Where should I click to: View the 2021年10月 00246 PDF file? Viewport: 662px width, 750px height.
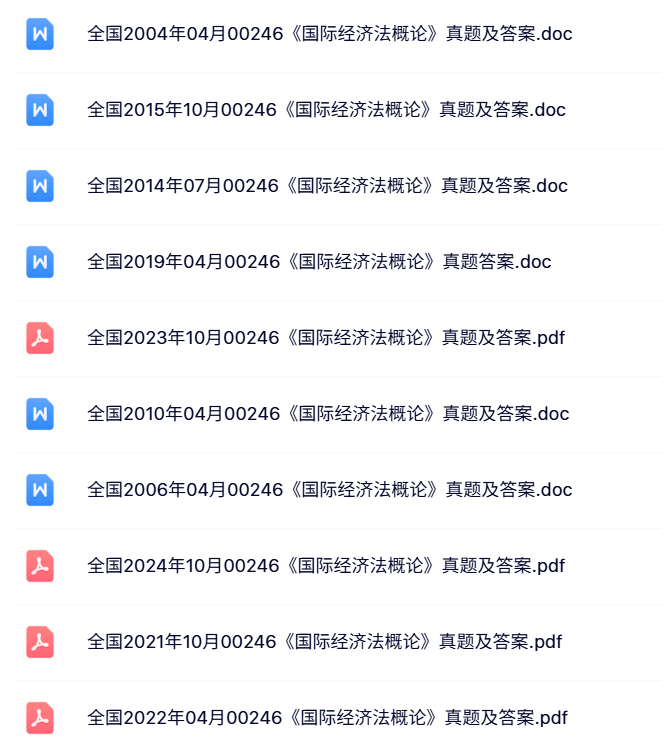(x=324, y=642)
